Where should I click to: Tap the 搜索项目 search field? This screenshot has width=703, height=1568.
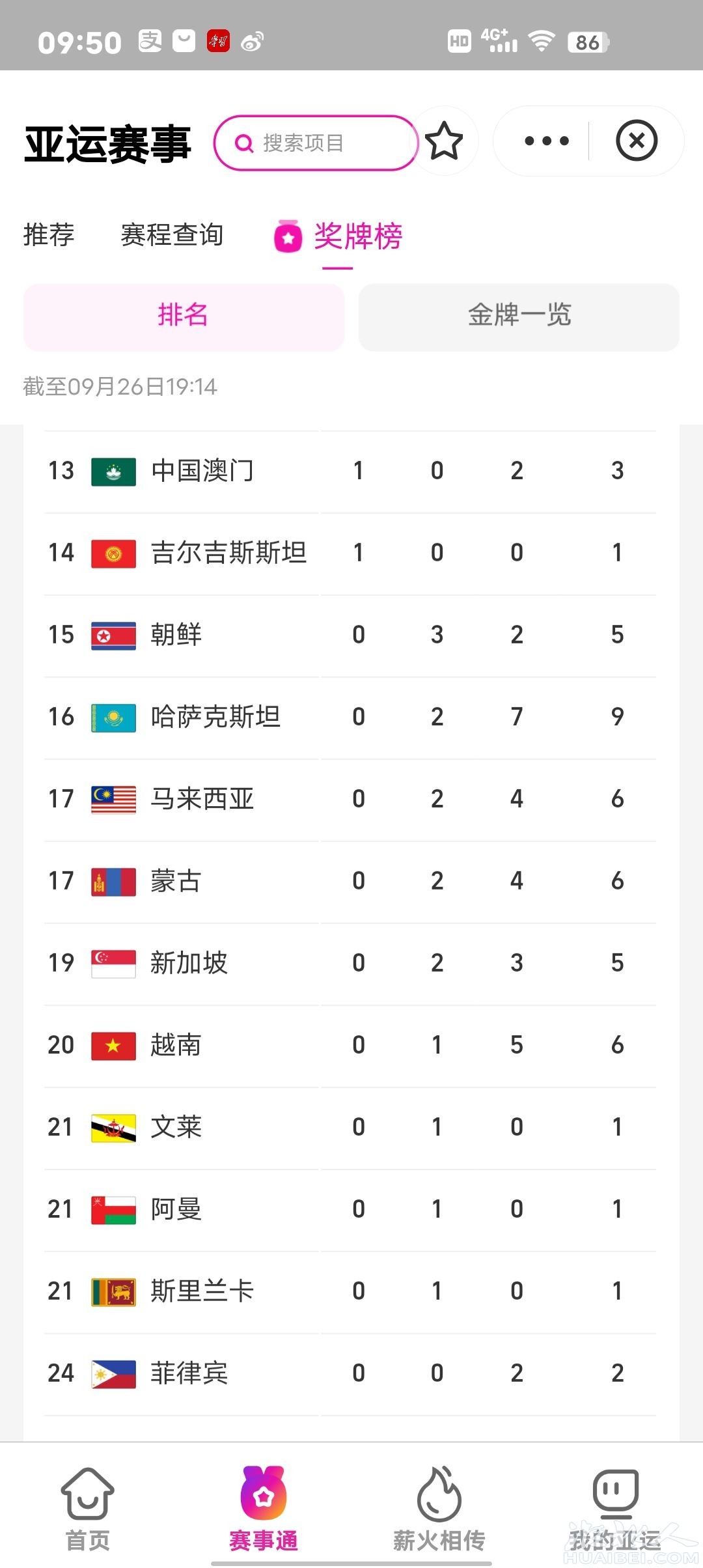tap(316, 143)
